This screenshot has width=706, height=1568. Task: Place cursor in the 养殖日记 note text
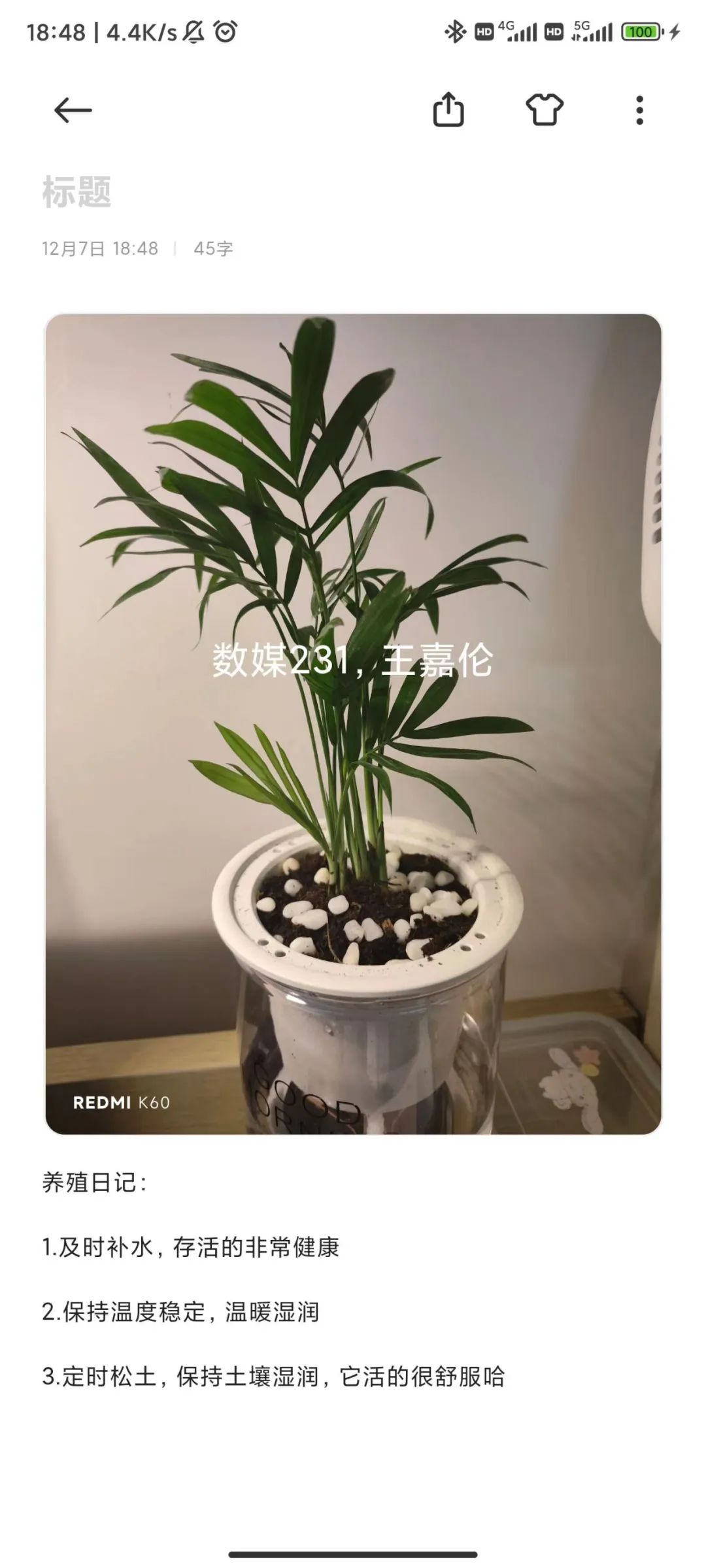[95, 1182]
